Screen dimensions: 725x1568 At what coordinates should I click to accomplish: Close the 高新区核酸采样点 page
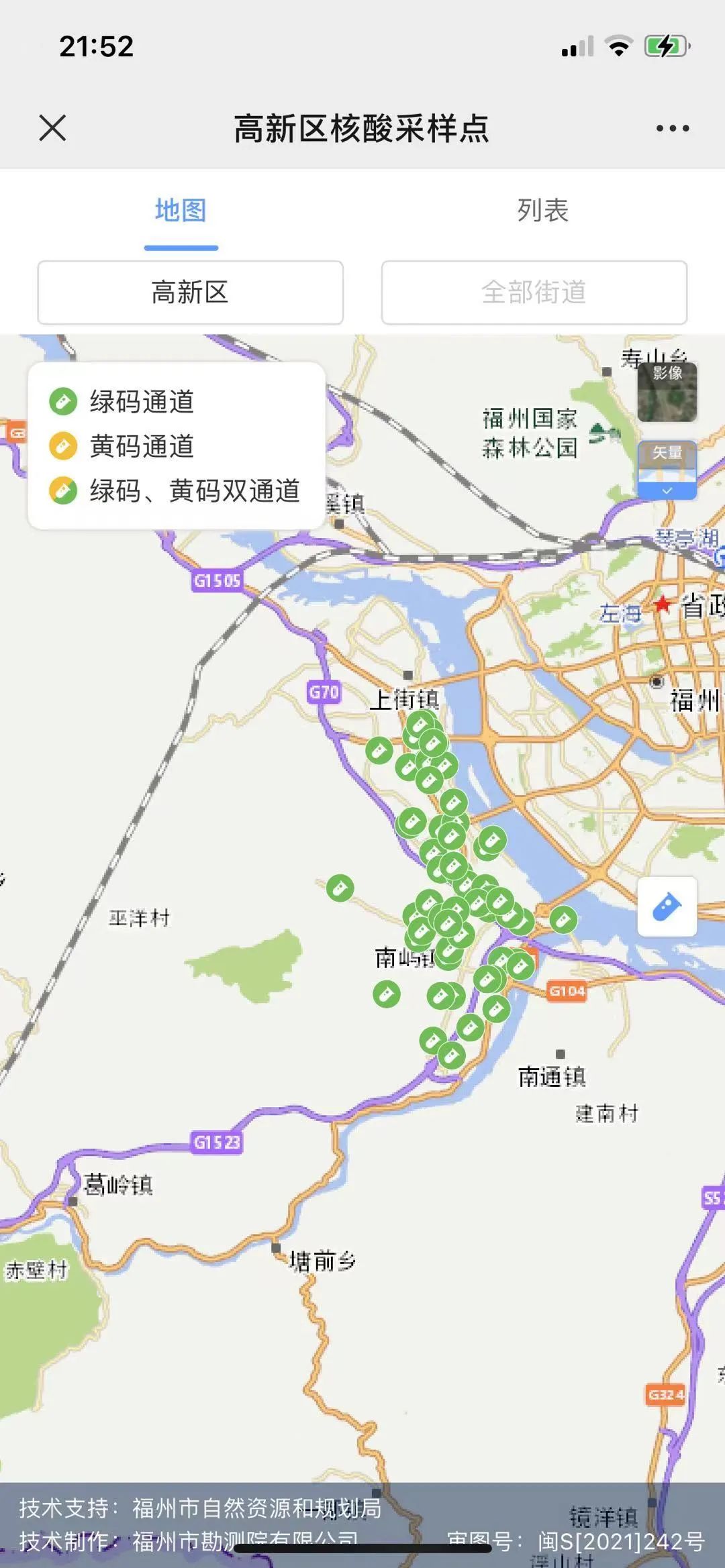52,127
